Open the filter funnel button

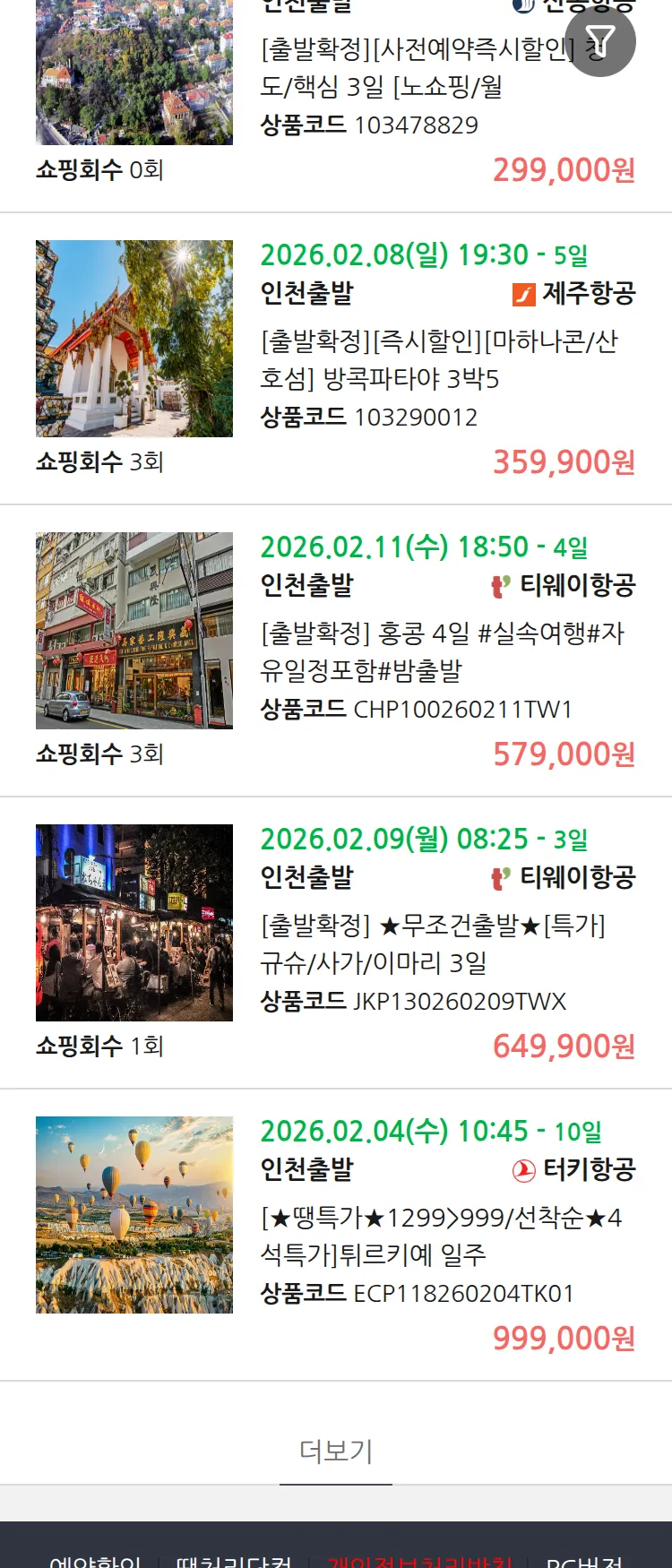[x=600, y=41]
